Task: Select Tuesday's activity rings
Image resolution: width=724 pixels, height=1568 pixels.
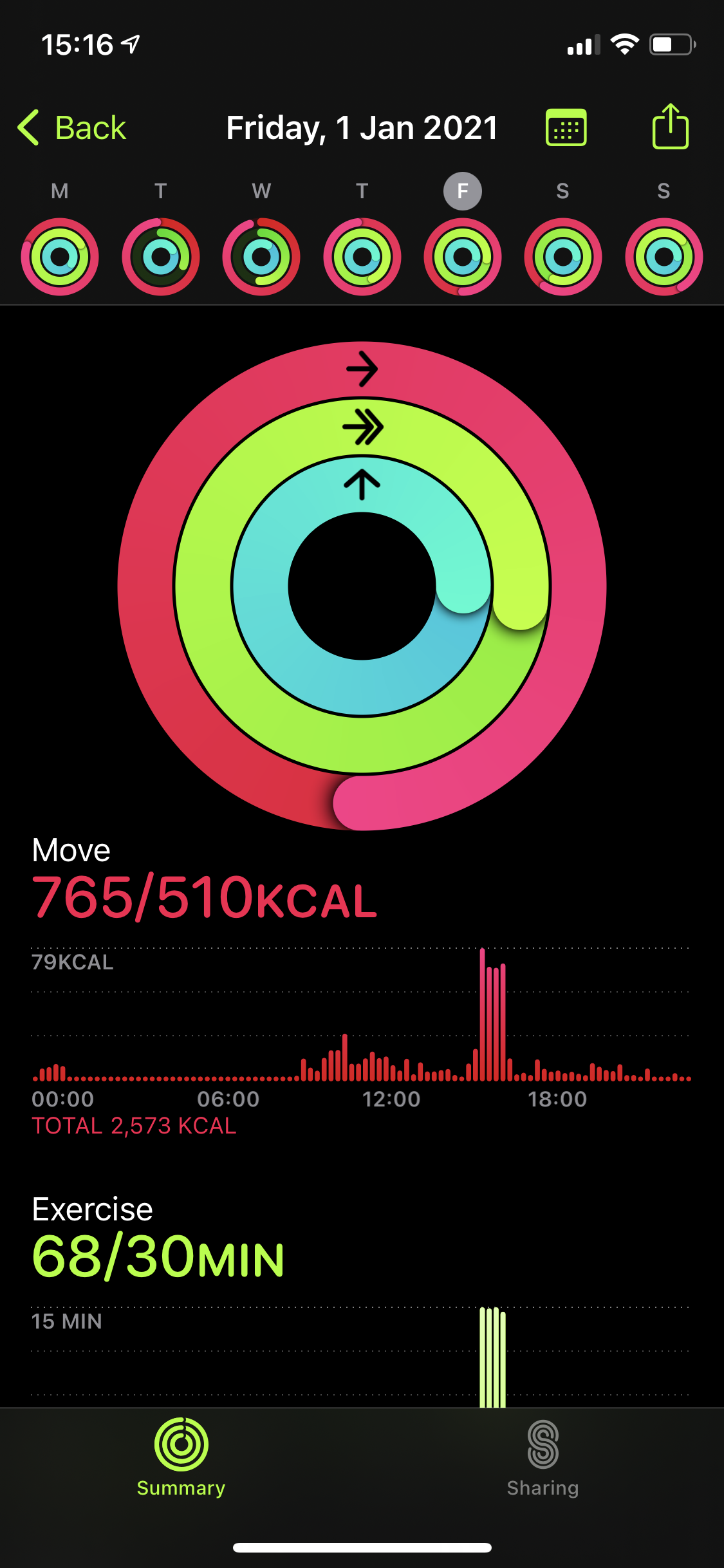Action: click(x=161, y=257)
